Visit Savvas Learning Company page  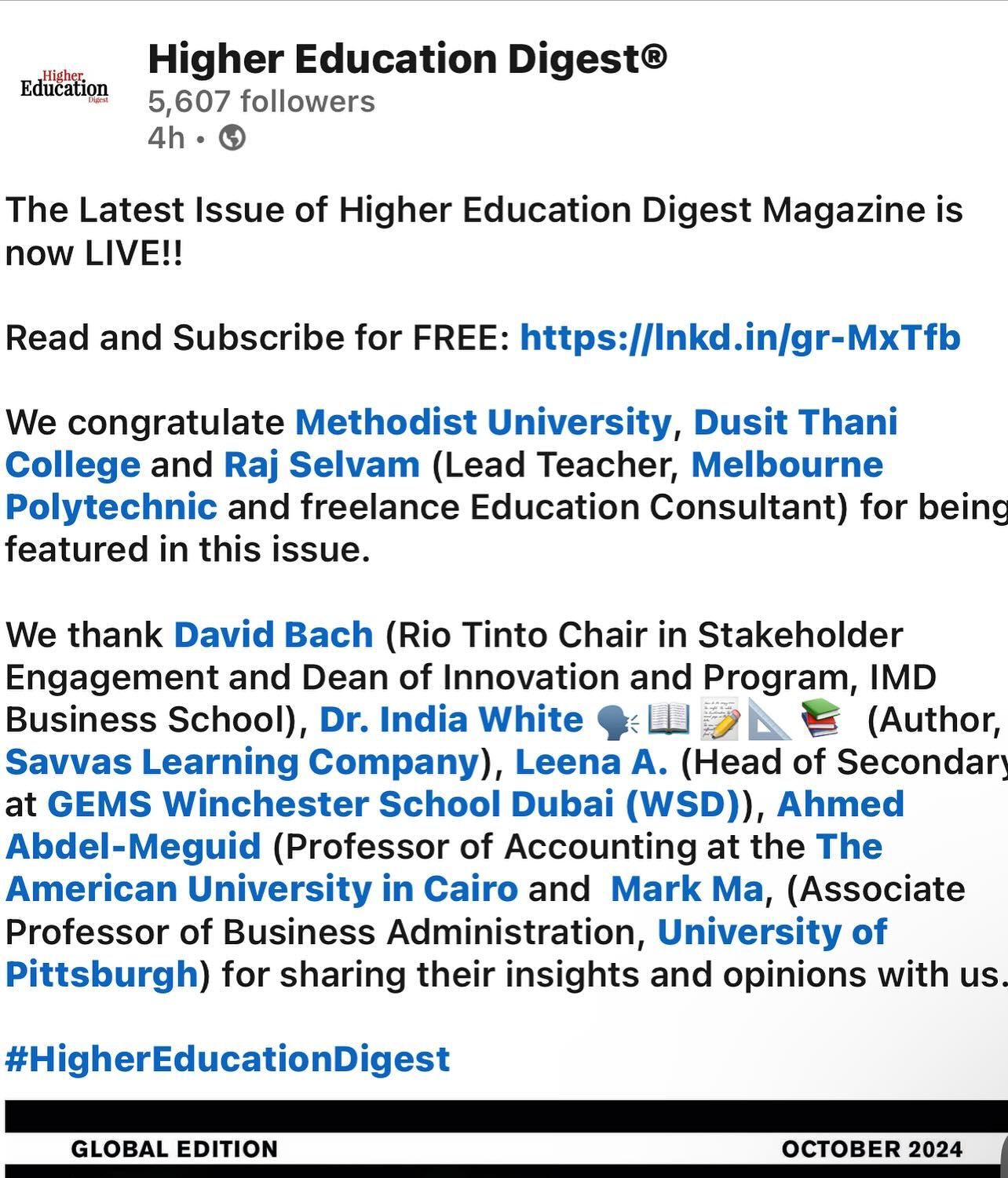[243, 762]
